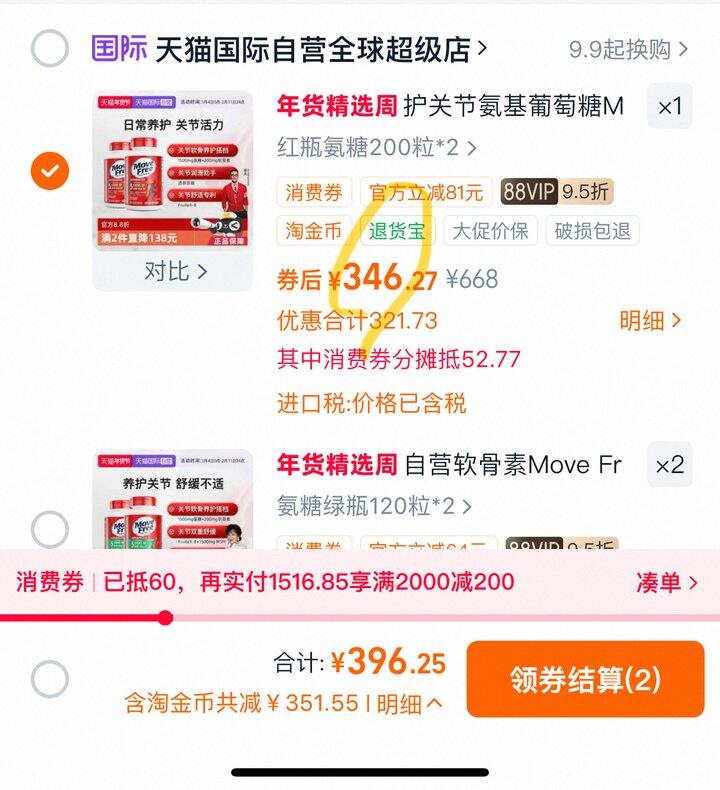
Task: Select the whole 天猫国际自营全球超级店 store checkbox
Action: [49, 48]
